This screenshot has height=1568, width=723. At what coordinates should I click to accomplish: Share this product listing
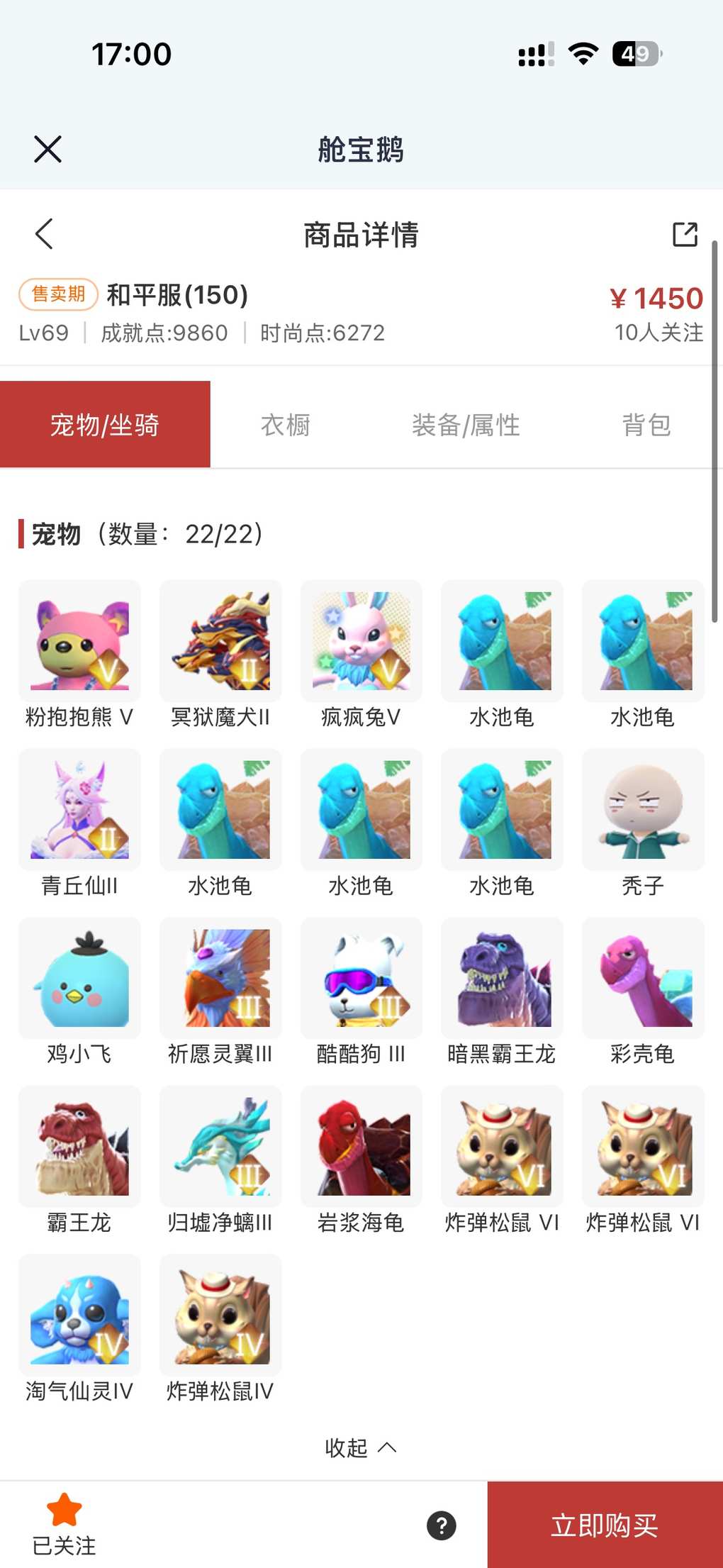click(685, 234)
